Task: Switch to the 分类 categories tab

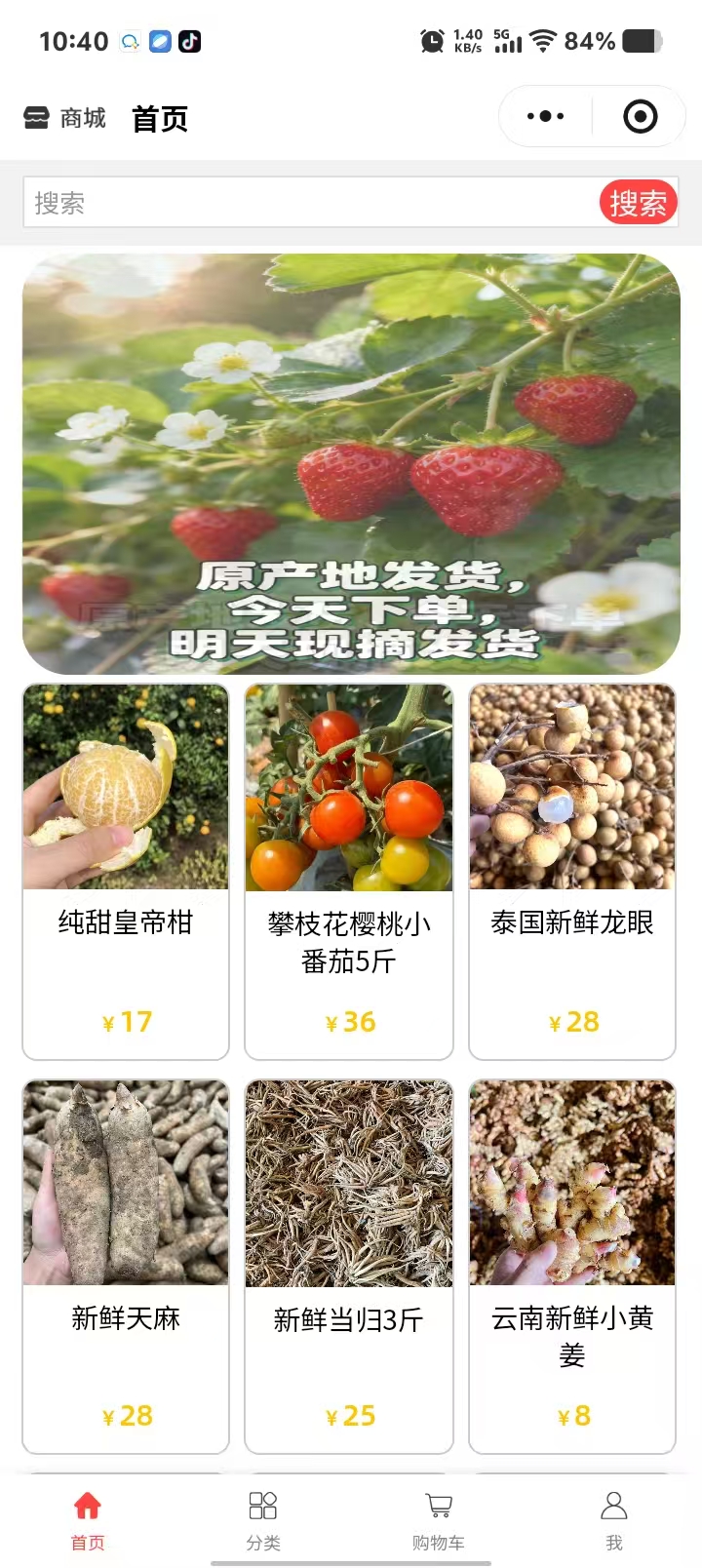Action: [263, 1519]
